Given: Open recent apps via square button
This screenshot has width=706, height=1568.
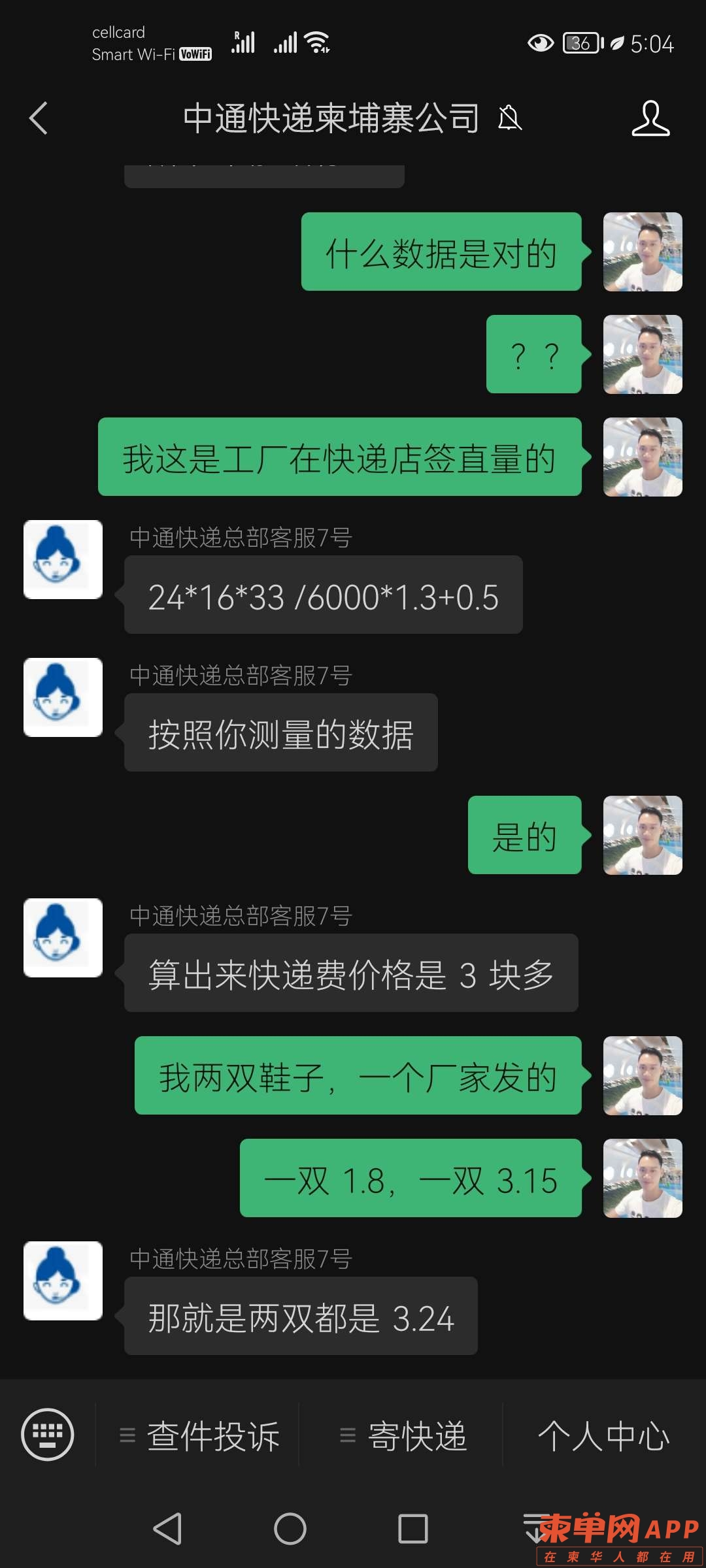Looking at the screenshot, I should pyautogui.click(x=412, y=1529).
